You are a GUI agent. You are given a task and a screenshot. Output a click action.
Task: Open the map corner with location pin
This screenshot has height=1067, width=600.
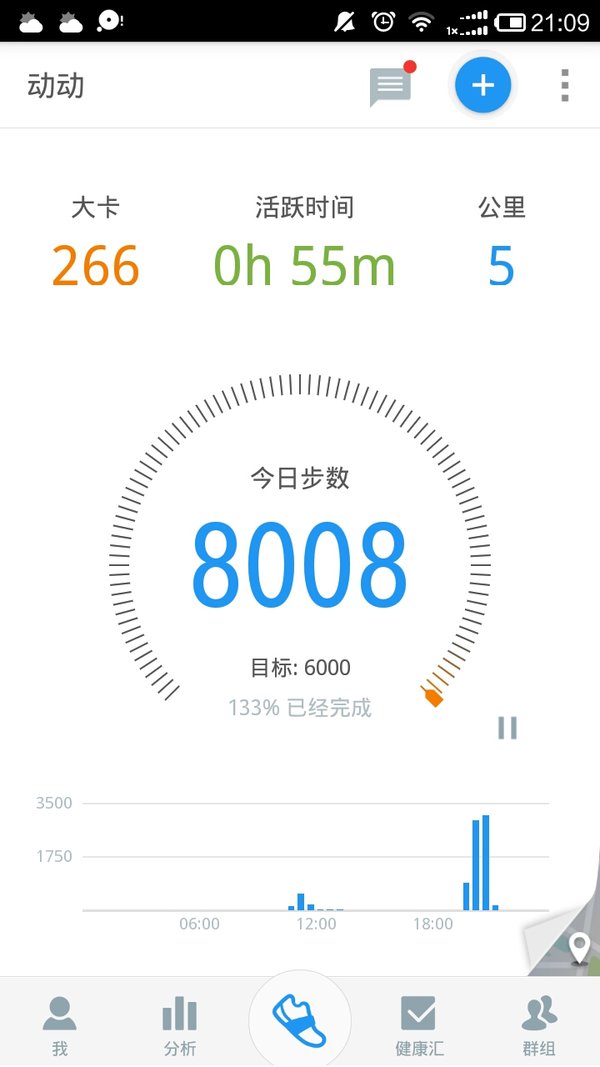click(x=566, y=940)
